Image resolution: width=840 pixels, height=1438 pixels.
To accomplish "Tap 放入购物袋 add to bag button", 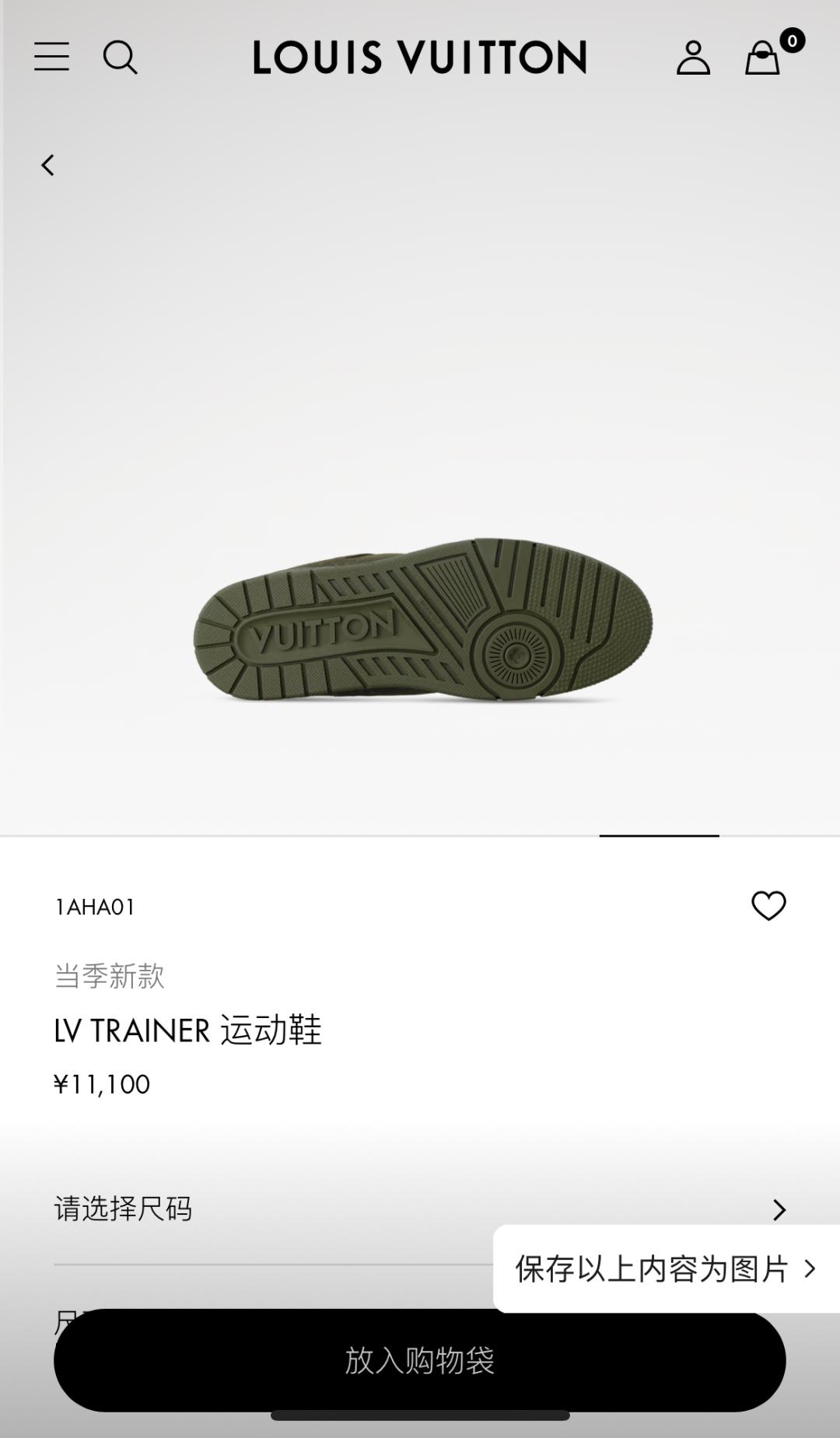I will tap(419, 1360).
